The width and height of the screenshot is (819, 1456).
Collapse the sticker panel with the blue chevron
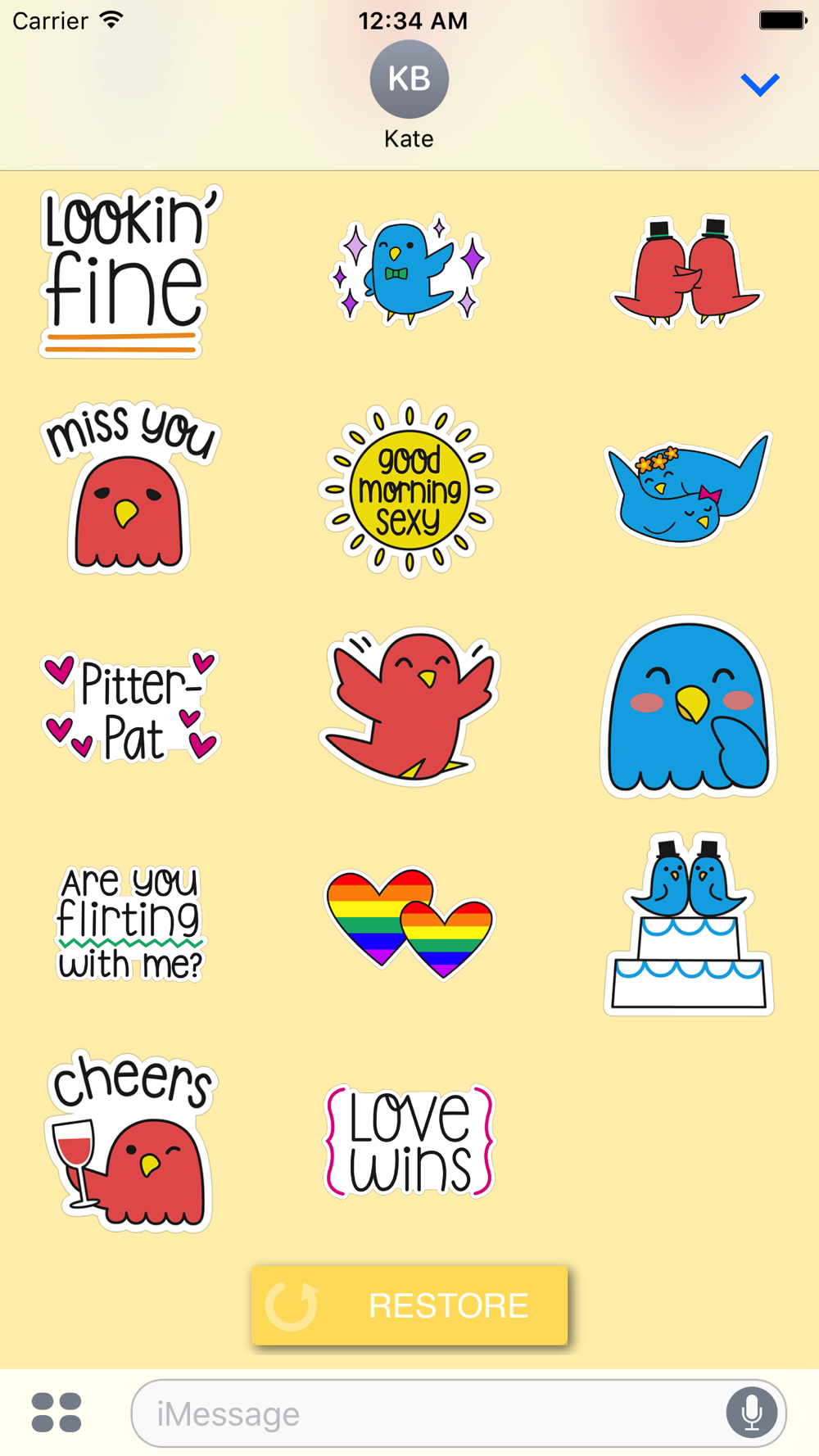pos(760,84)
